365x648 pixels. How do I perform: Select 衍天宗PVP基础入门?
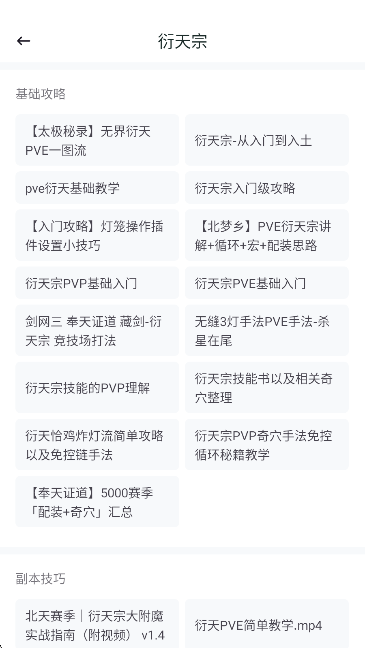click(x=97, y=283)
